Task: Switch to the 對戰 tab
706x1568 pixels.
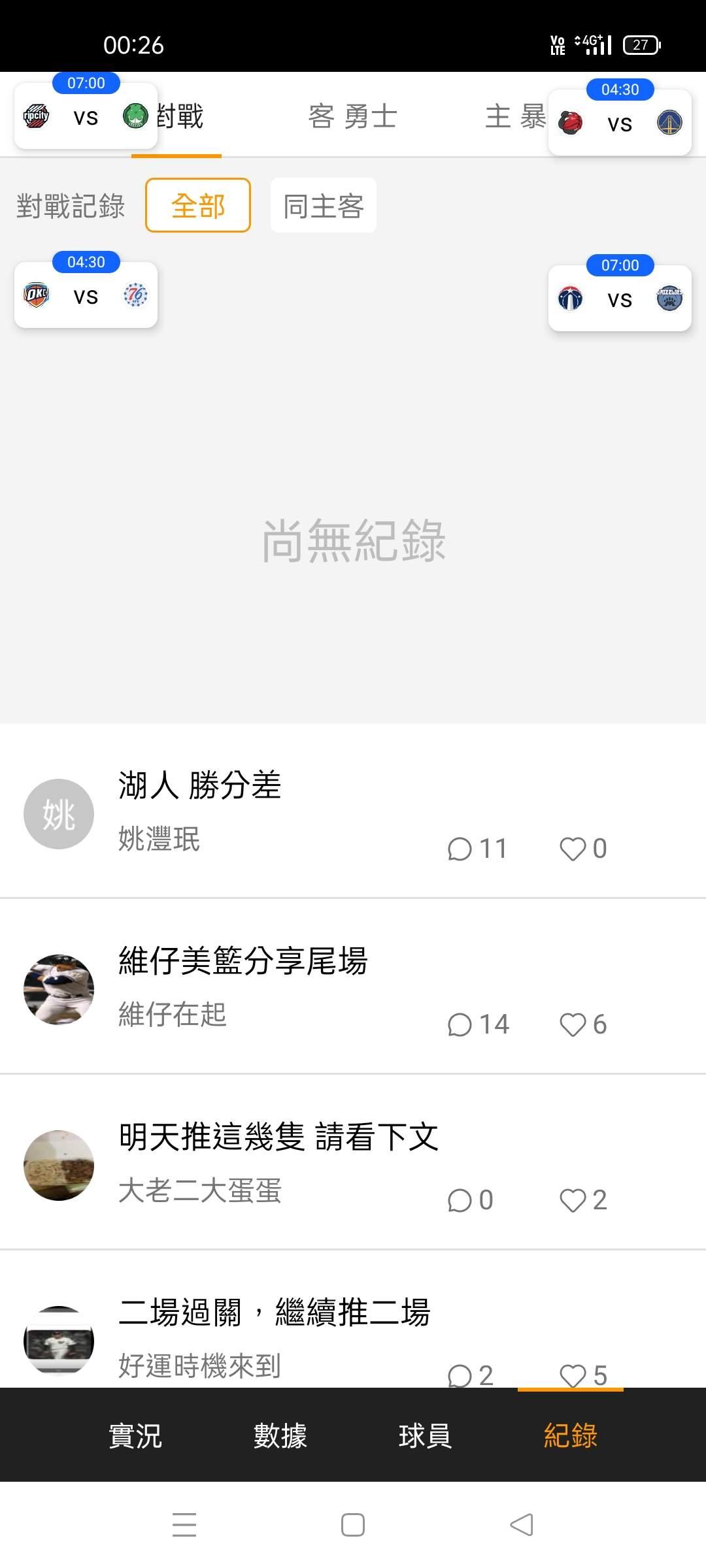Action: (180, 117)
